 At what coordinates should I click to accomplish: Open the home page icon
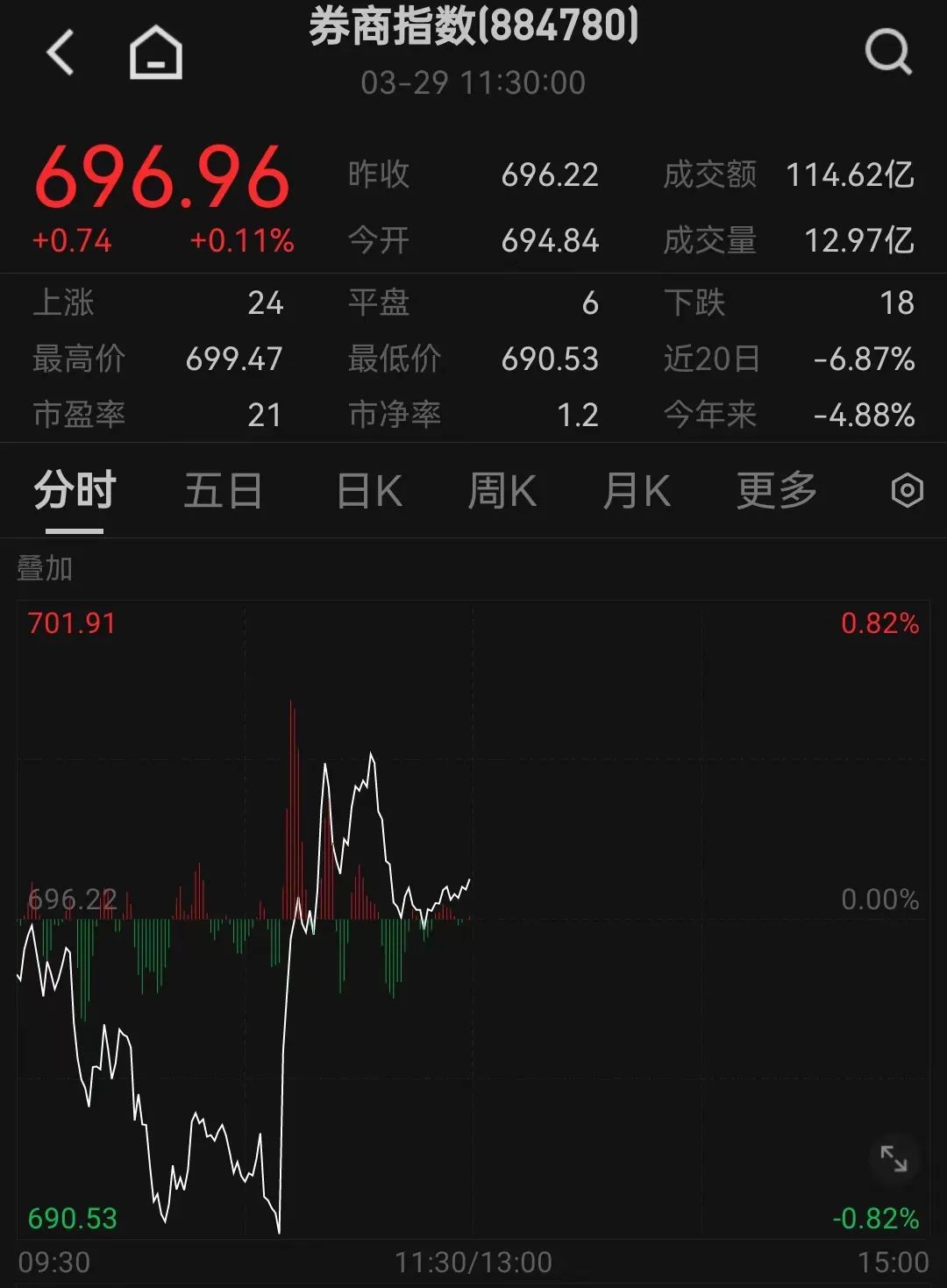pos(155,53)
